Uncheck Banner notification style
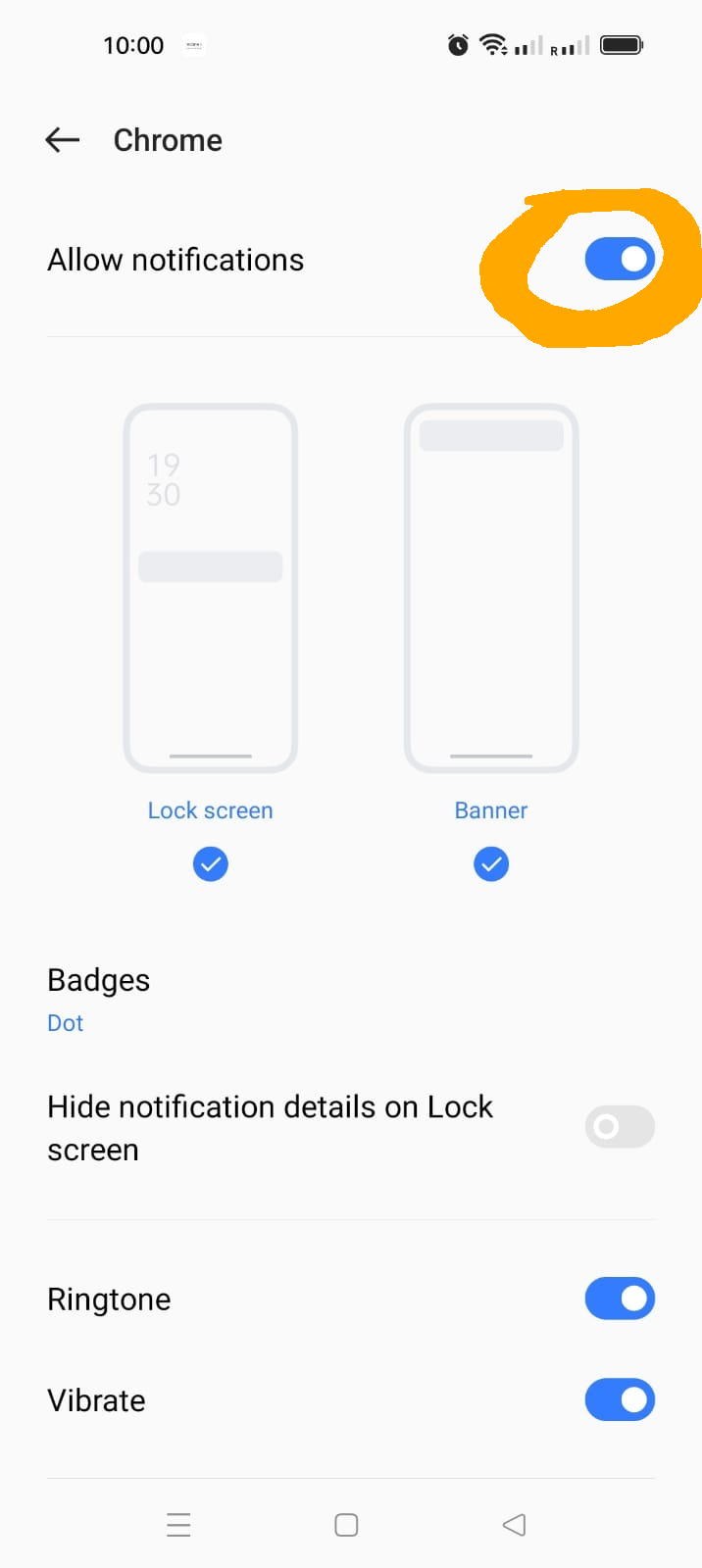 pyautogui.click(x=490, y=864)
